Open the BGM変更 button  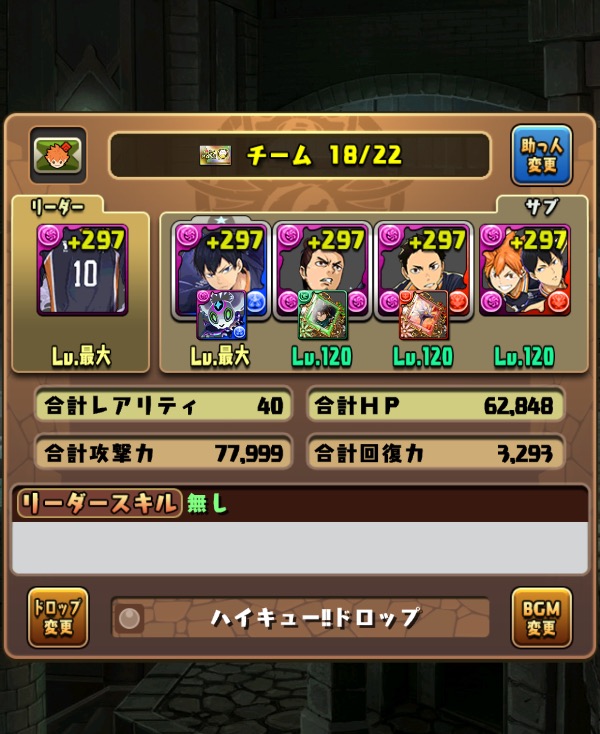tap(541, 617)
